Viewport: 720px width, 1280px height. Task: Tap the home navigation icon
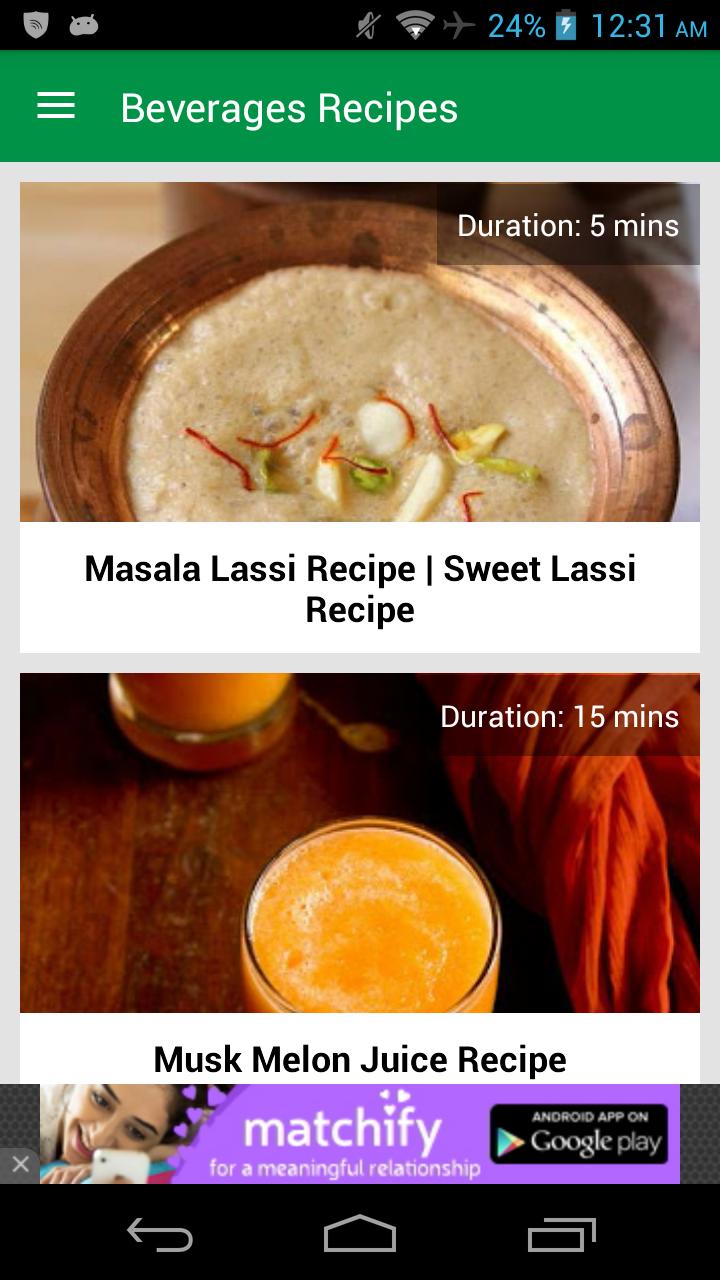pos(360,1235)
